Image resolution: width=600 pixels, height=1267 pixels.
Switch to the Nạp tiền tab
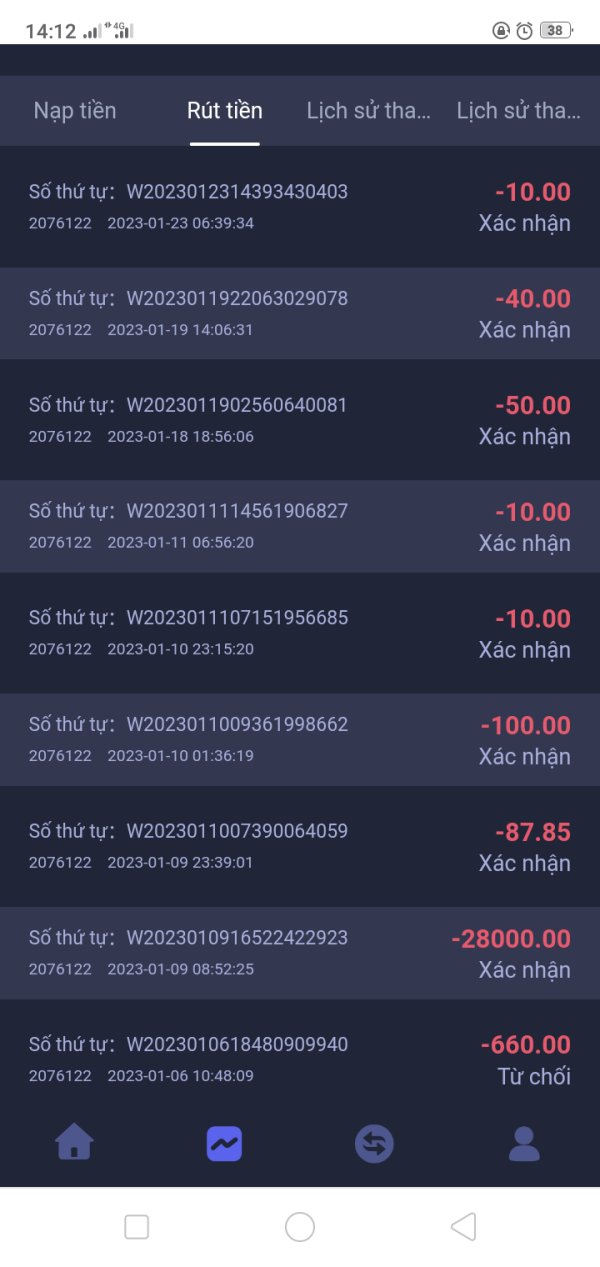[75, 111]
